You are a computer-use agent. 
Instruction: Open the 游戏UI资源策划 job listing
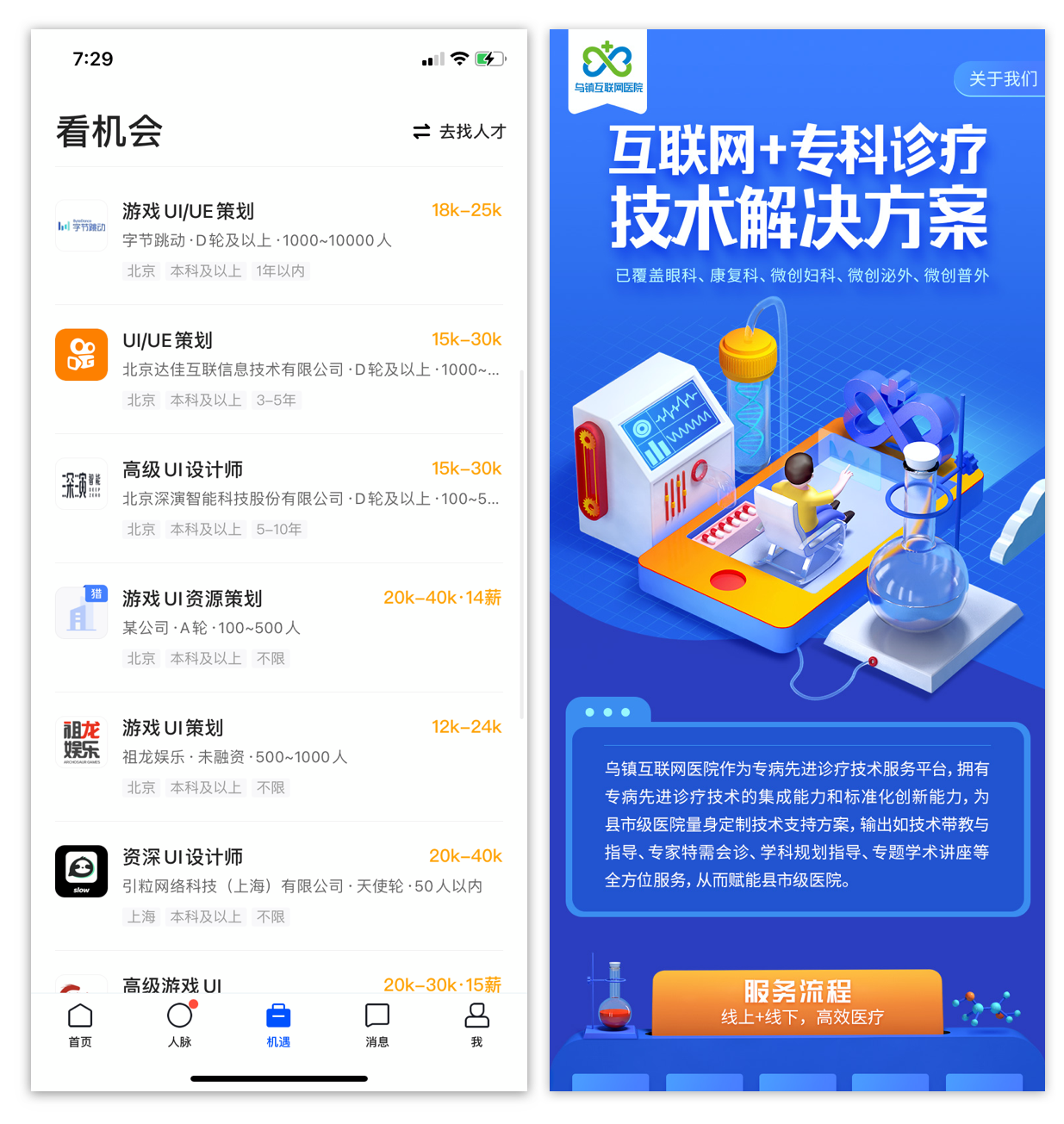click(278, 627)
